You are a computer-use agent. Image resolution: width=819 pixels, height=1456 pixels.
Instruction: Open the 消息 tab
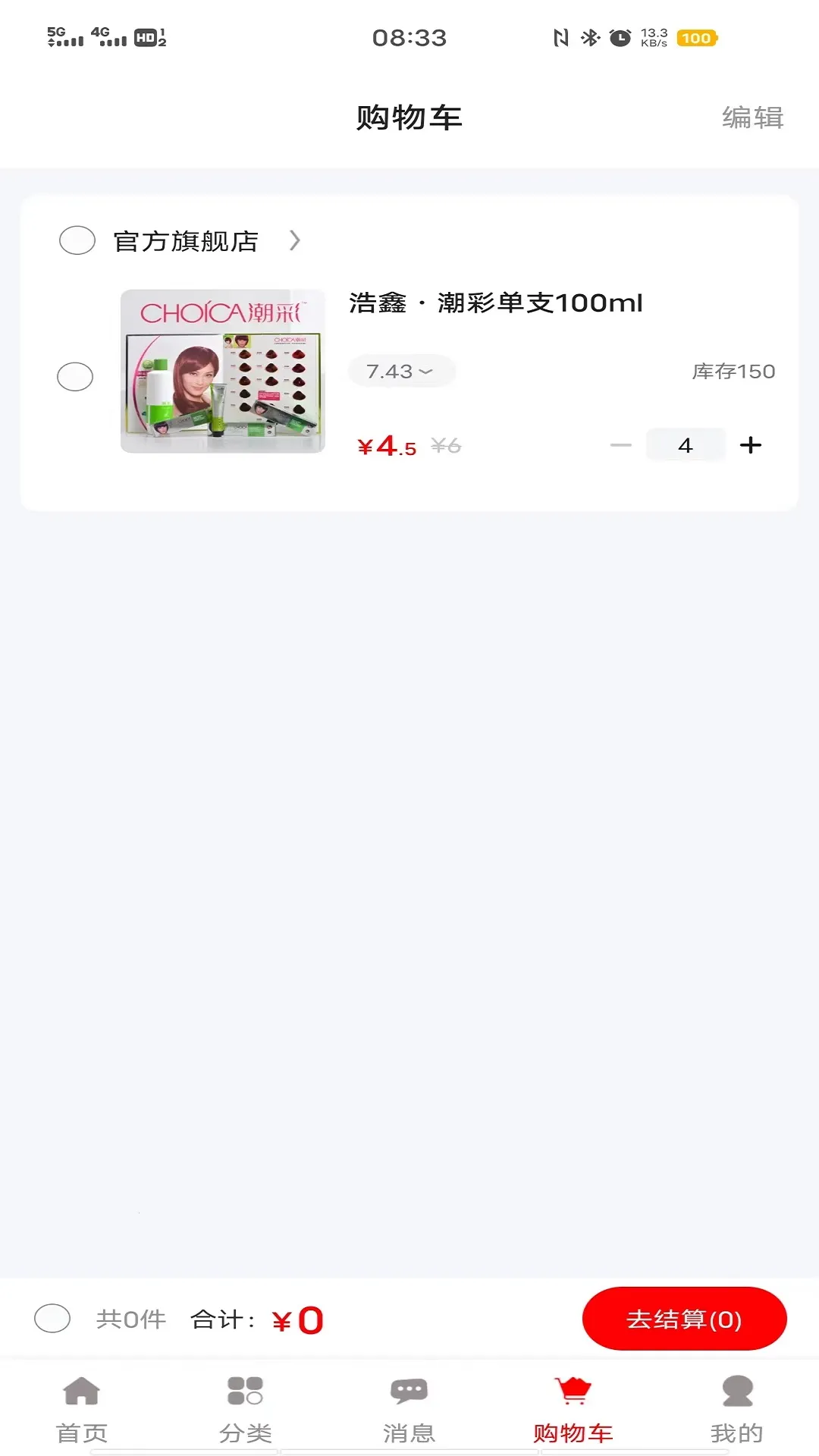(x=409, y=1410)
